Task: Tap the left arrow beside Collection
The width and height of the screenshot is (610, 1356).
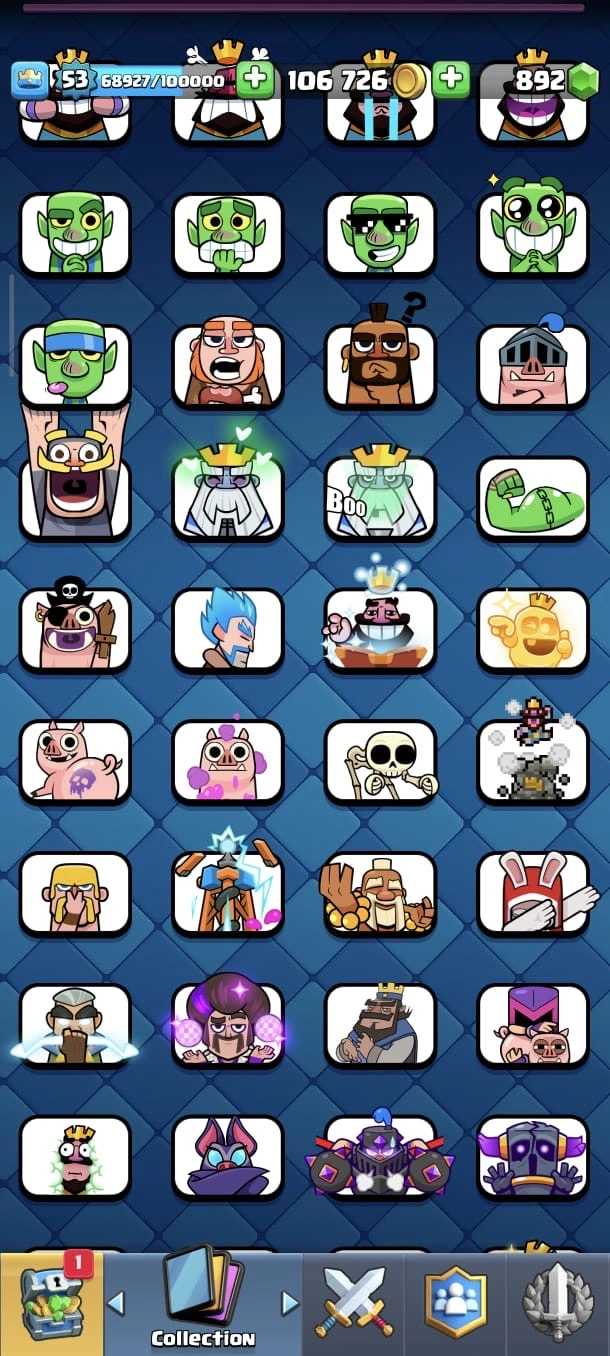Action: point(116,1303)
